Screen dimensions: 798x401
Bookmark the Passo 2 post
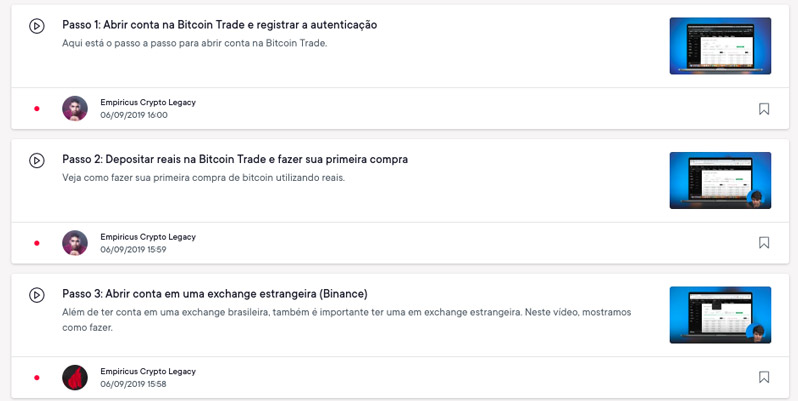click(x=764, y=242)
